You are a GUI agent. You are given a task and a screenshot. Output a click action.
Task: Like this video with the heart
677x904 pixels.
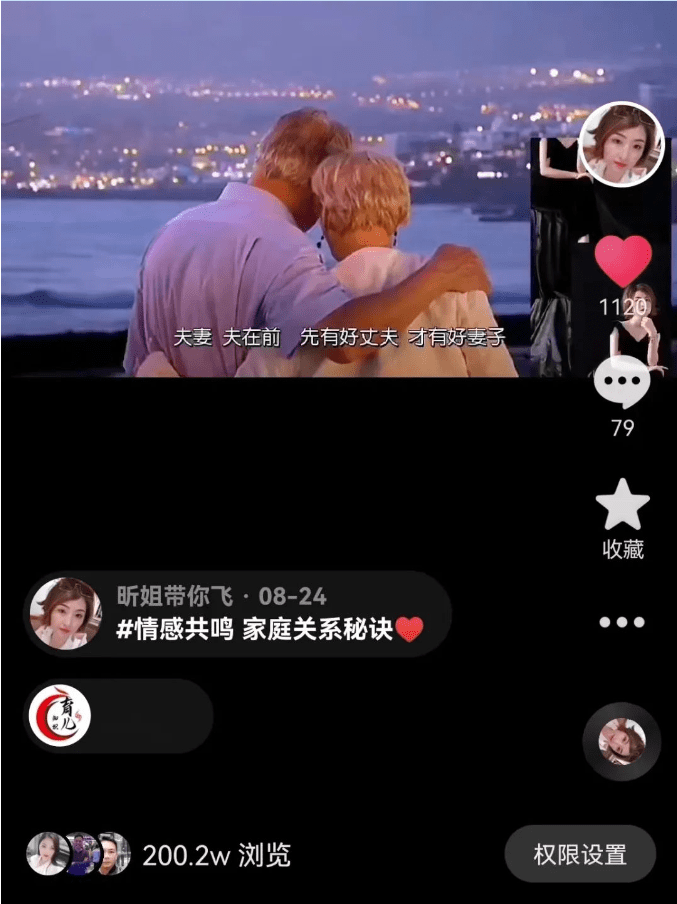622,262
